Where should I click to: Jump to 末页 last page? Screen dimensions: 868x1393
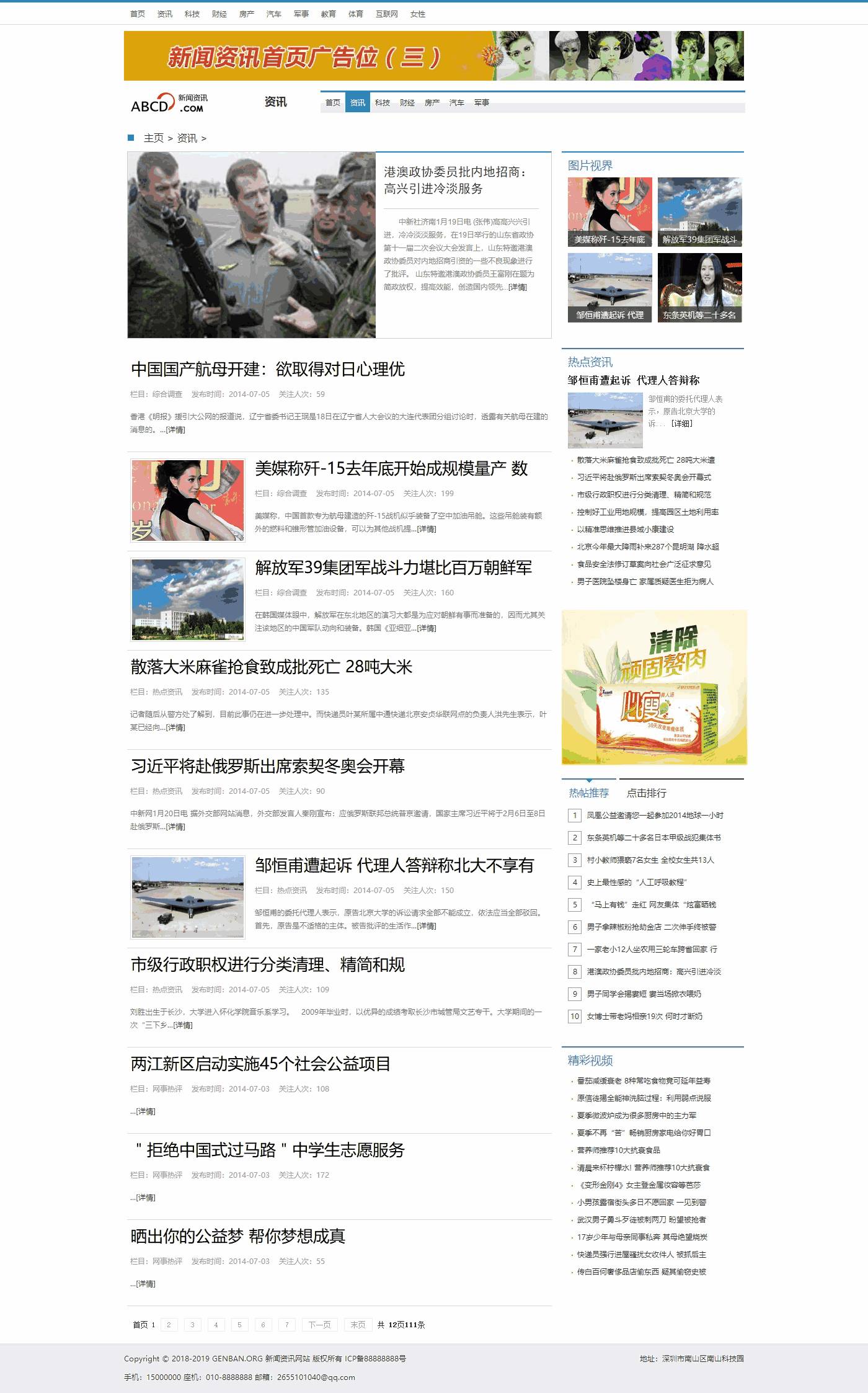[358, 1325]
